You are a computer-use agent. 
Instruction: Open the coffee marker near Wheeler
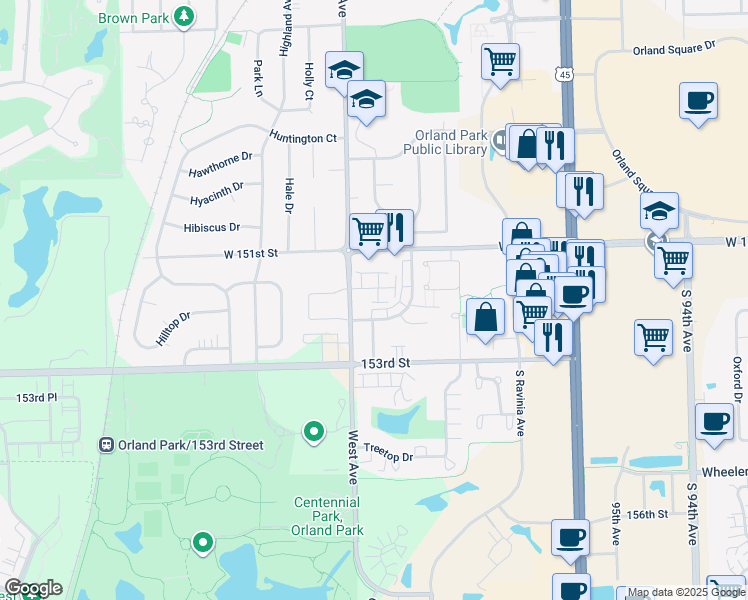click(x=714, y=420)
